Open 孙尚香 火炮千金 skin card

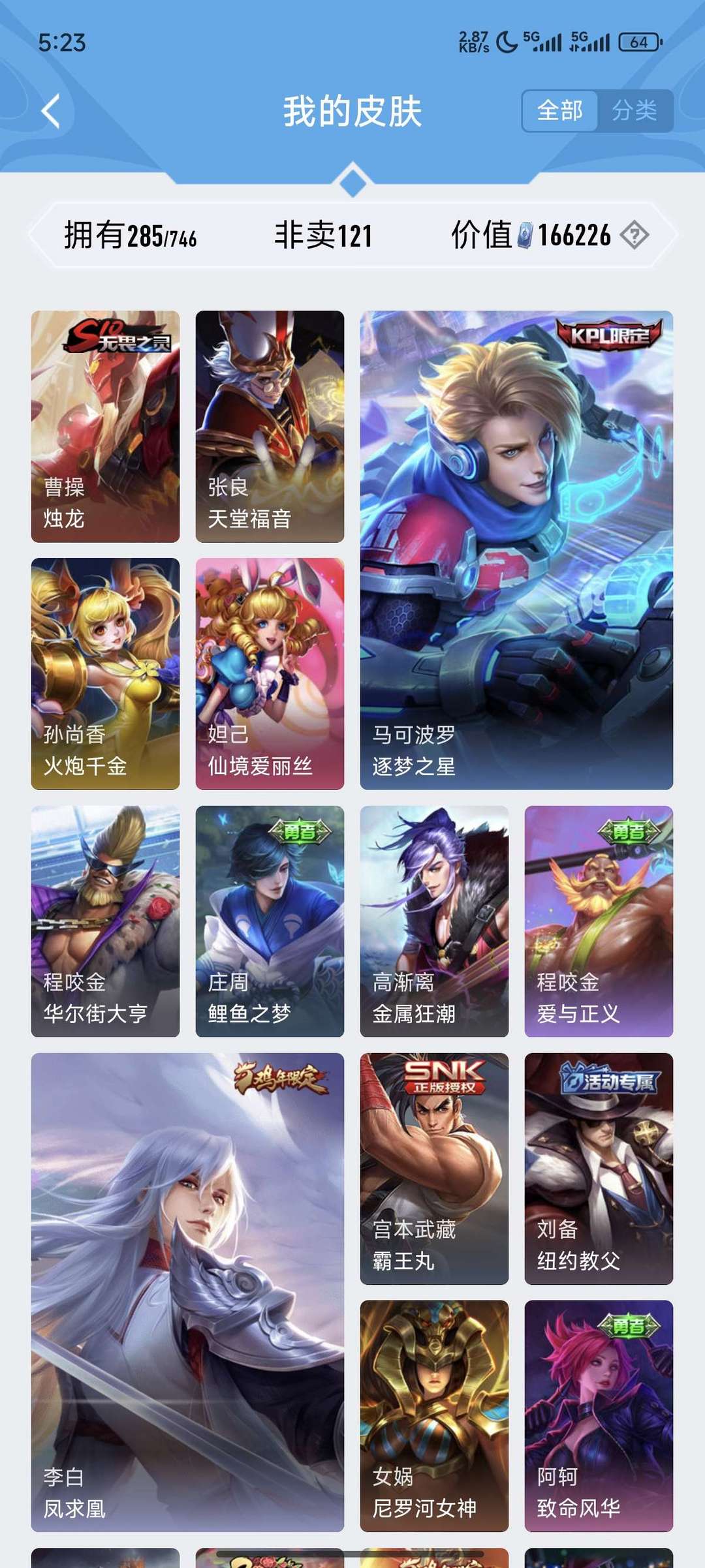tap(105, 673)
